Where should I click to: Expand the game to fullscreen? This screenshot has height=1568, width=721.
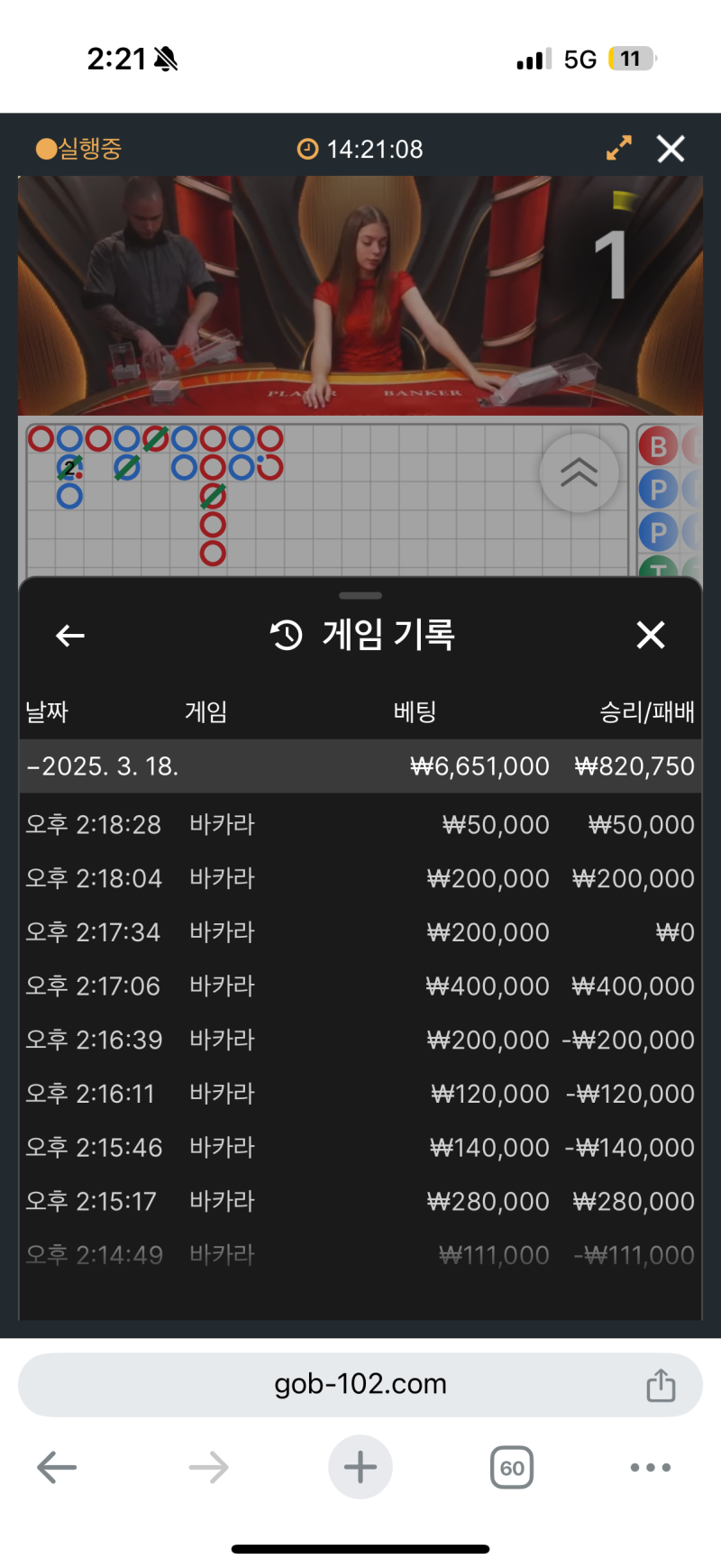(x=618, y=149)
